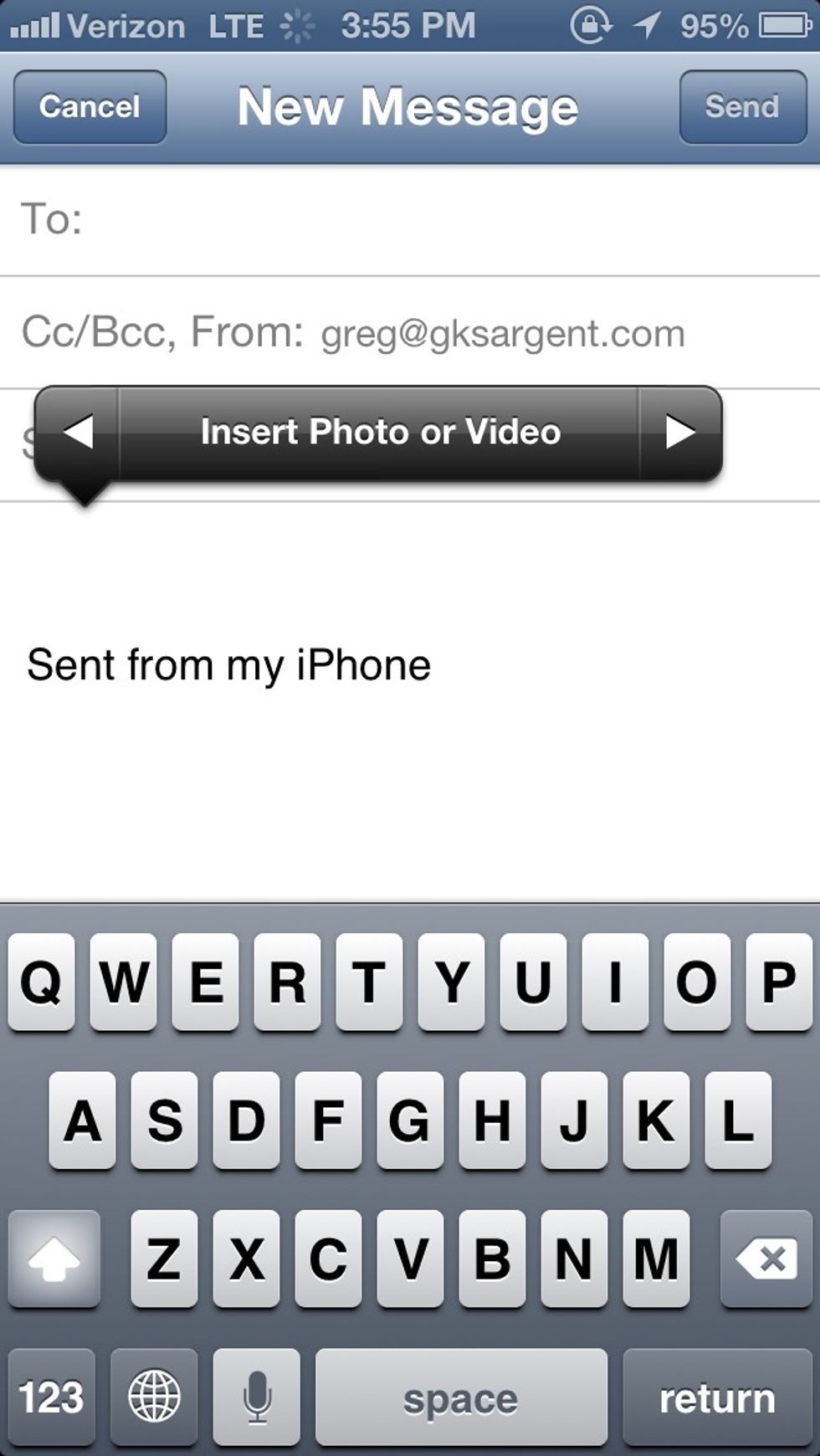The image size is (820, 1456).
Task: Cancel the new message
Action: click(x=90, y=107)
